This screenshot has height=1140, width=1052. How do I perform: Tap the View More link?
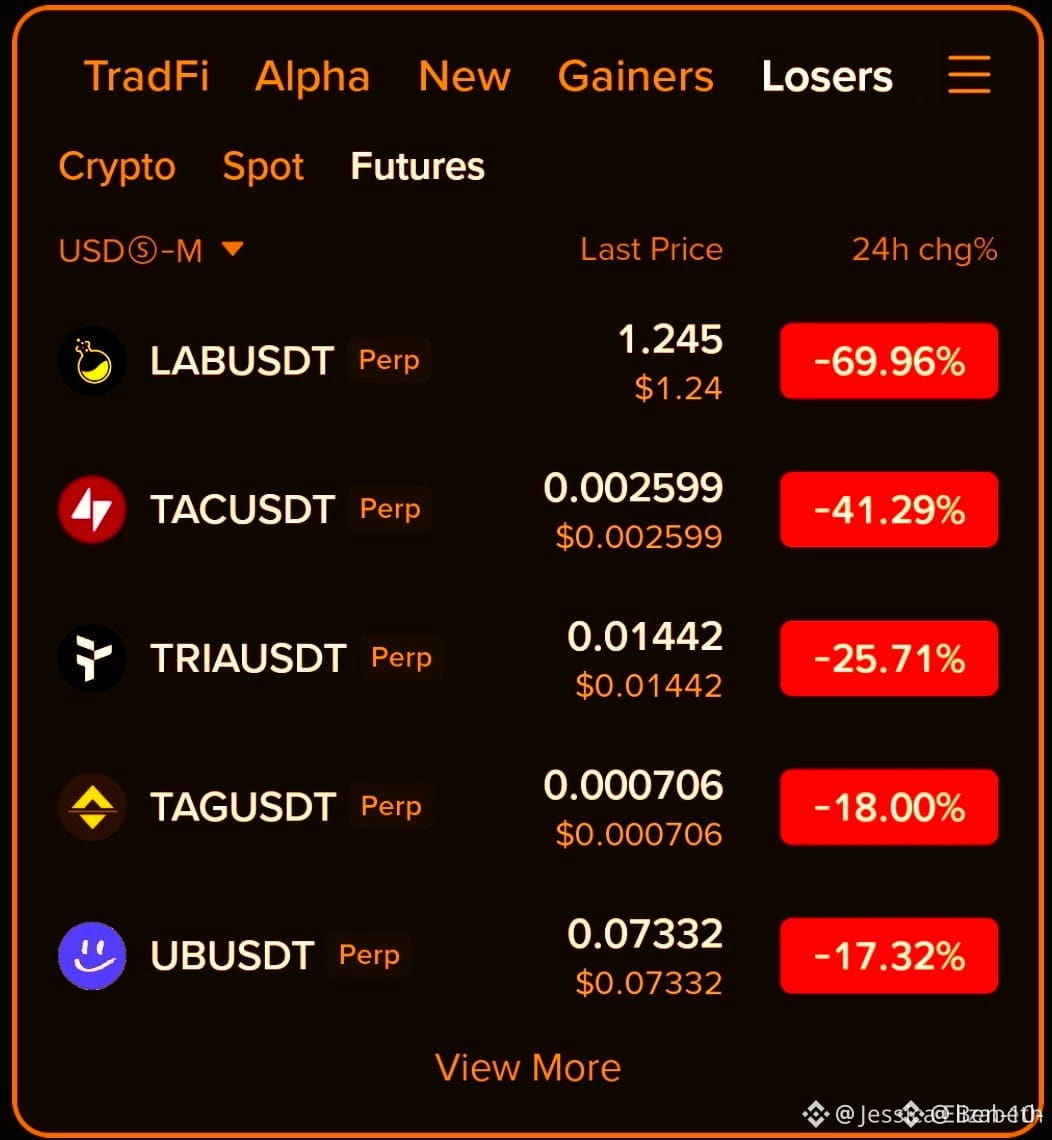click(528, 1068)
